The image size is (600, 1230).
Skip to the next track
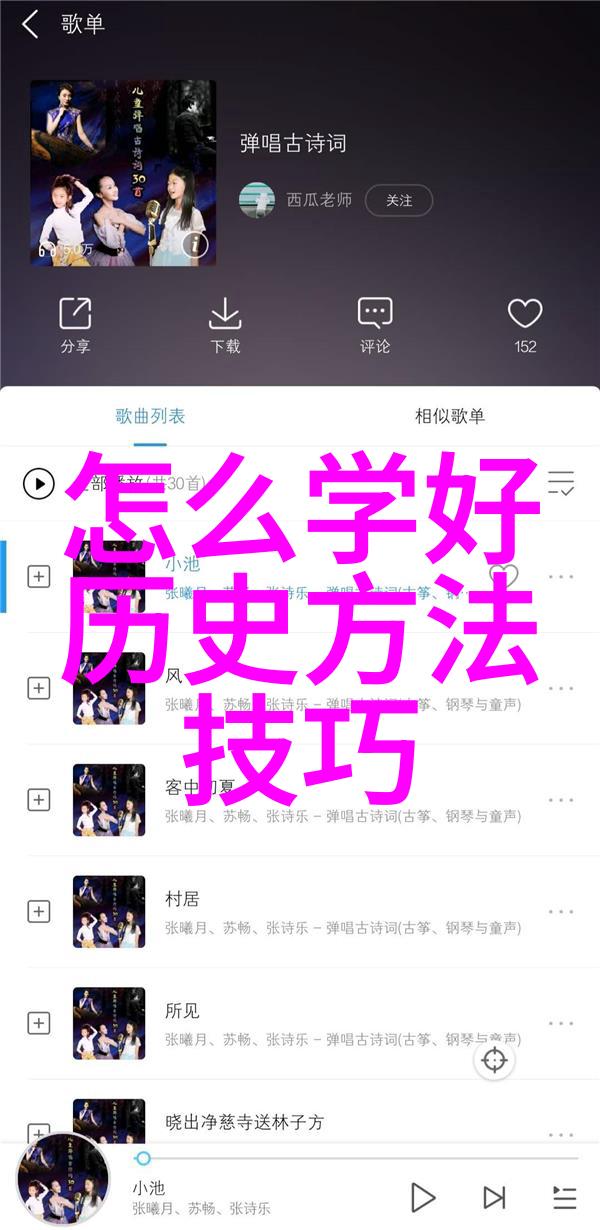click(x=494, y=1197)
